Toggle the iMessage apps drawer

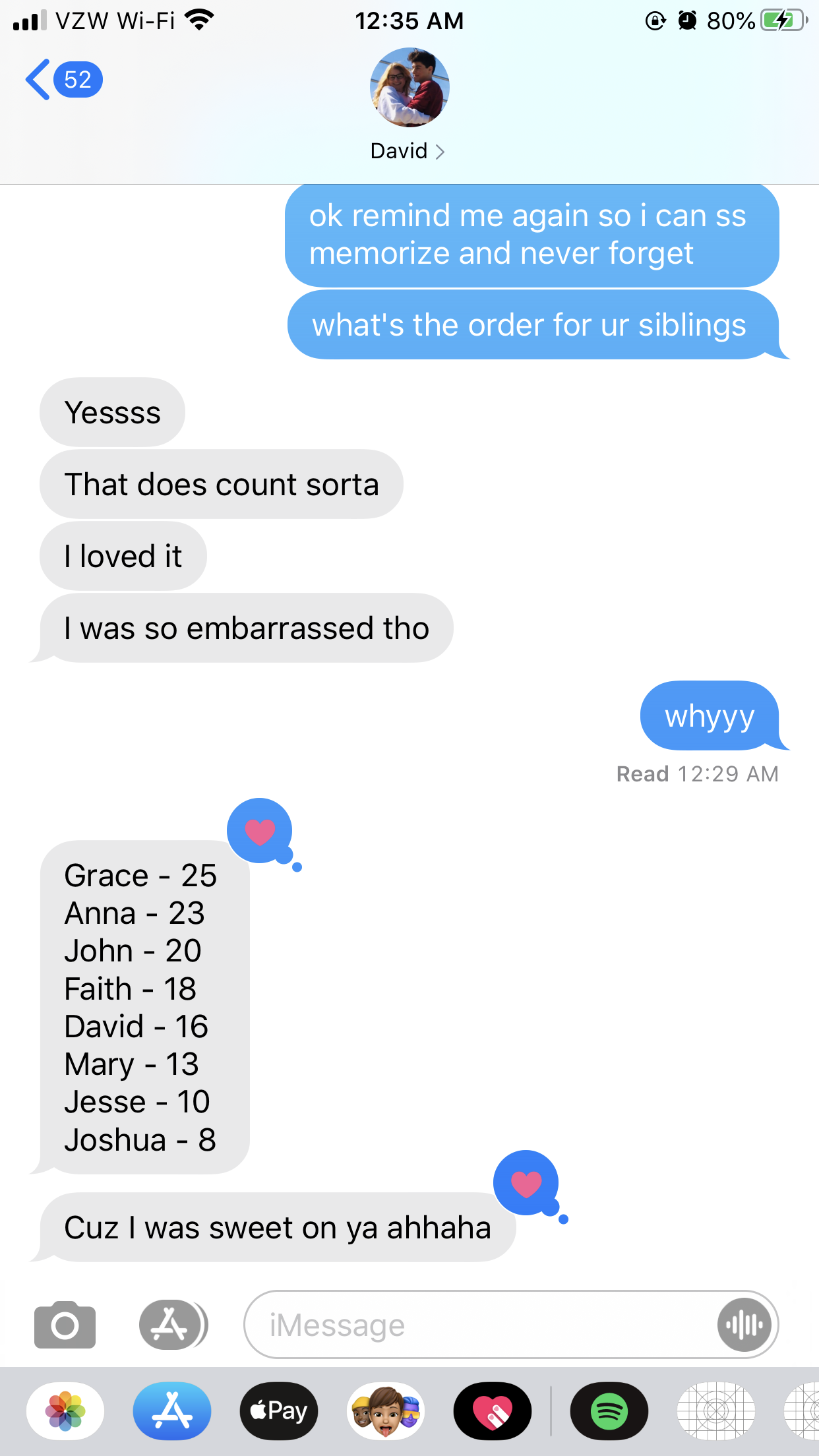click(173, 1324)
